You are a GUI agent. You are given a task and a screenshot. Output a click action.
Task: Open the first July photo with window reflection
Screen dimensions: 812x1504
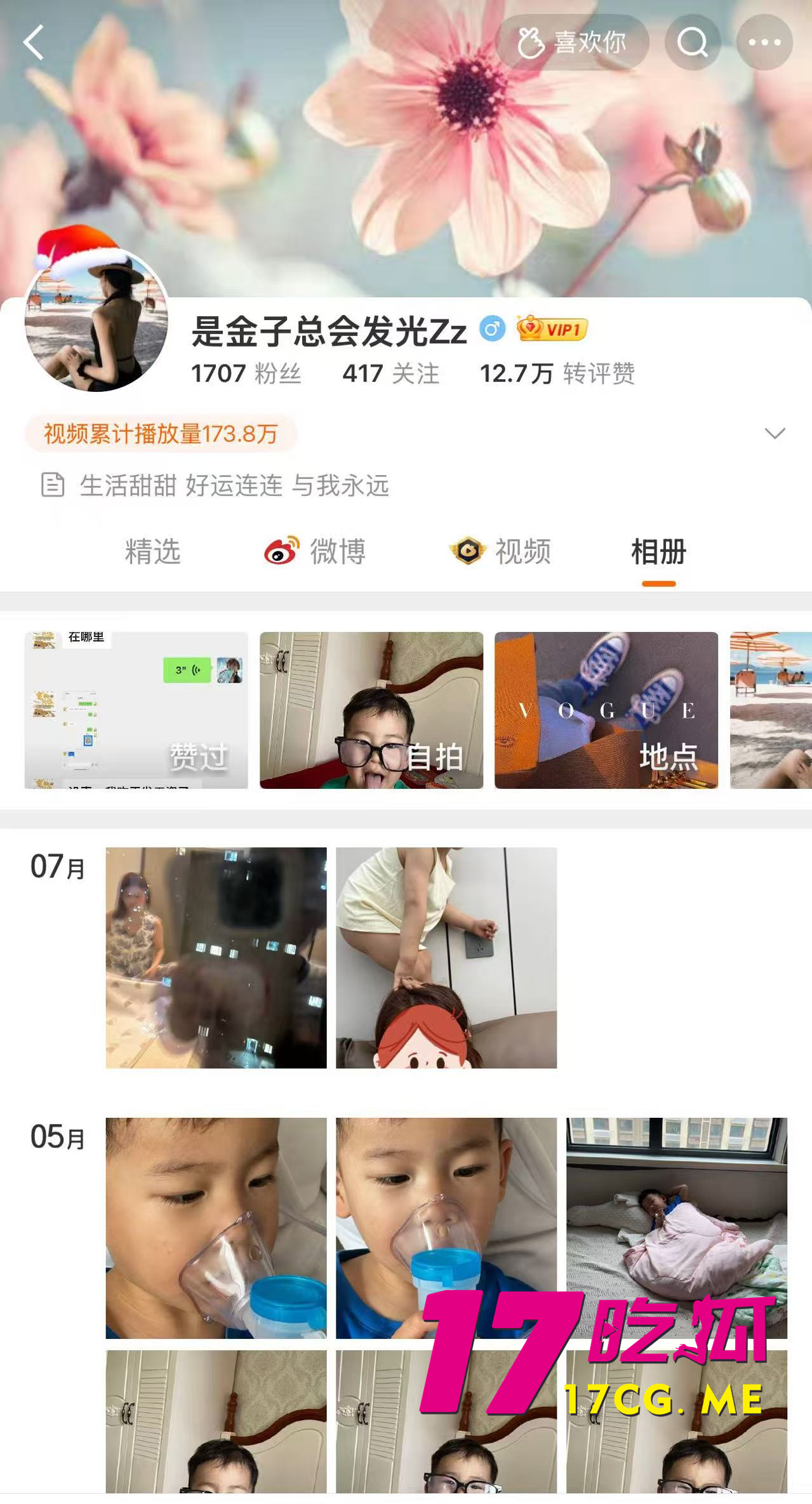pos(216,957)
